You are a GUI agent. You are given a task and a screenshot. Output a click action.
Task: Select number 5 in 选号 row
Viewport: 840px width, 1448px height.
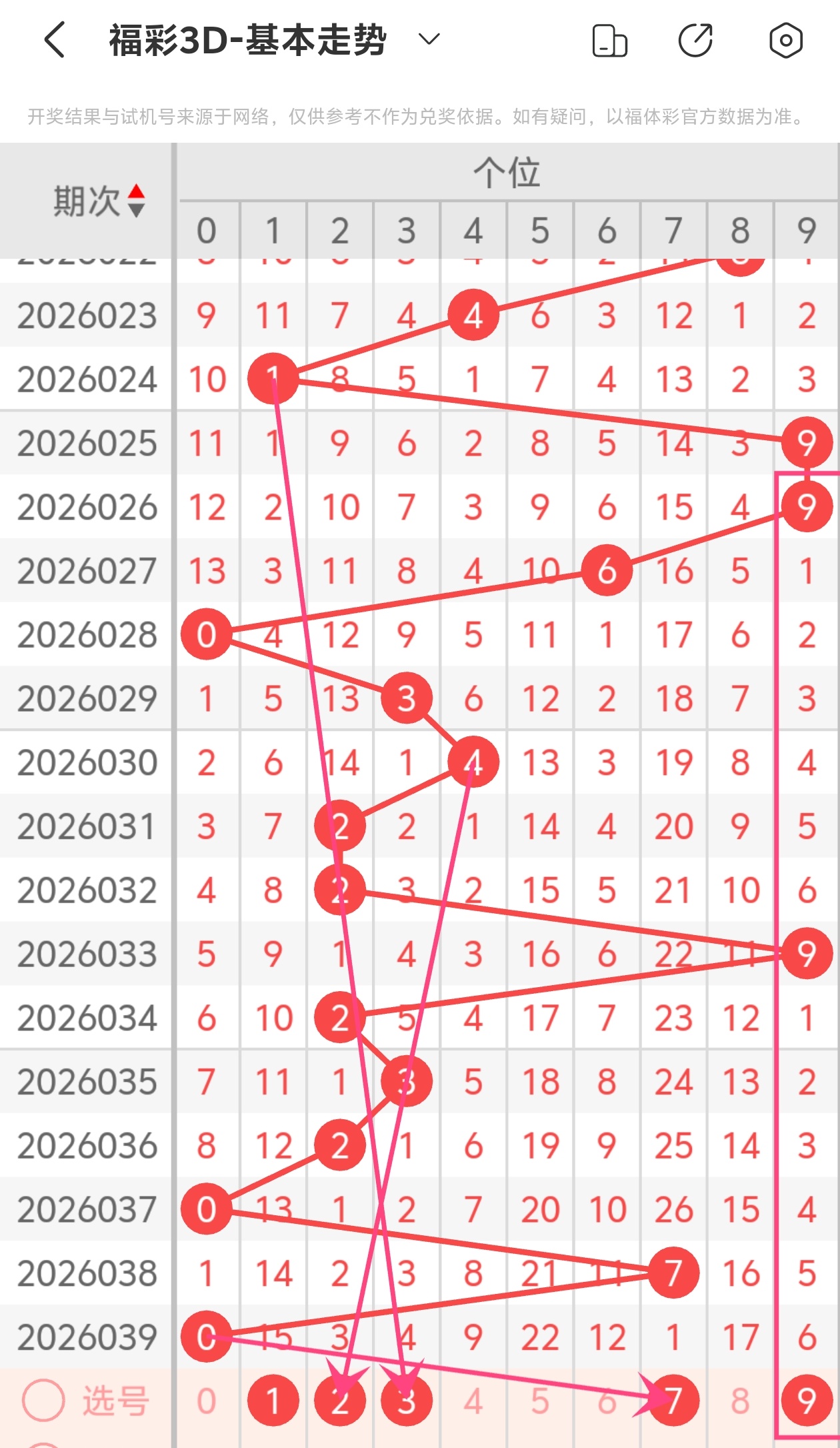[540, 1401]
